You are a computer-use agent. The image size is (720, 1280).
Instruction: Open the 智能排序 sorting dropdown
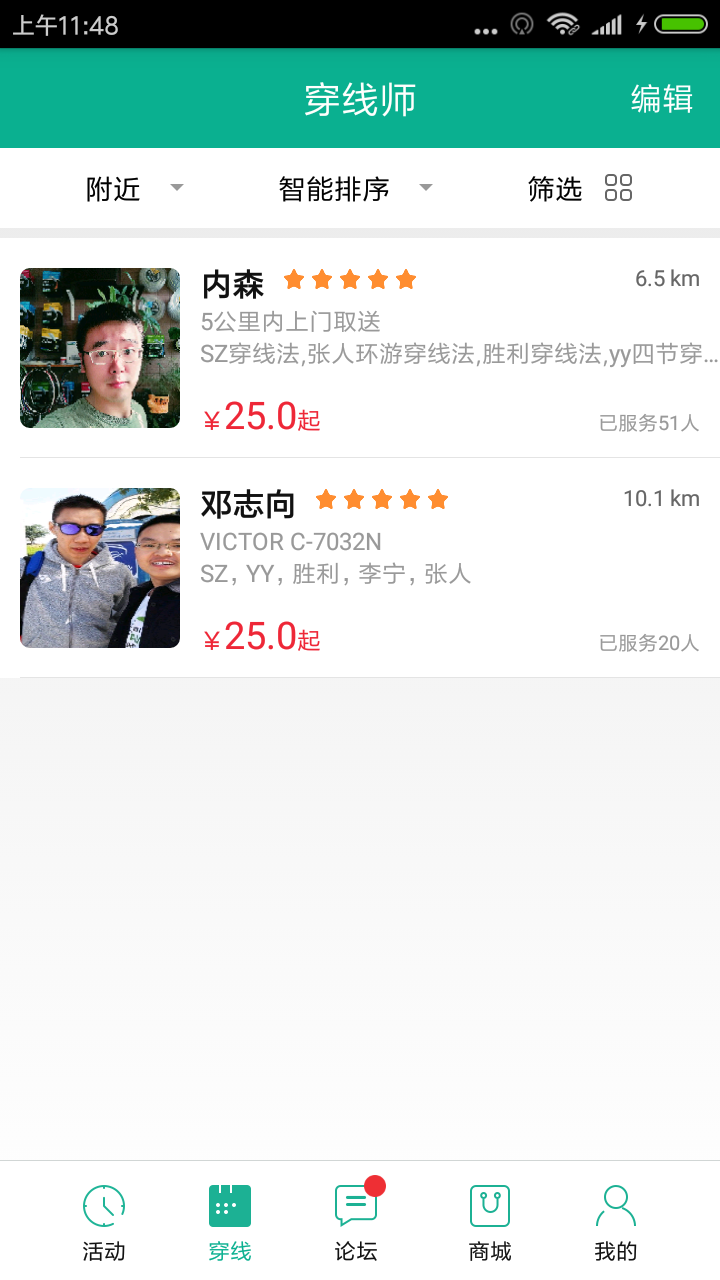354,188
